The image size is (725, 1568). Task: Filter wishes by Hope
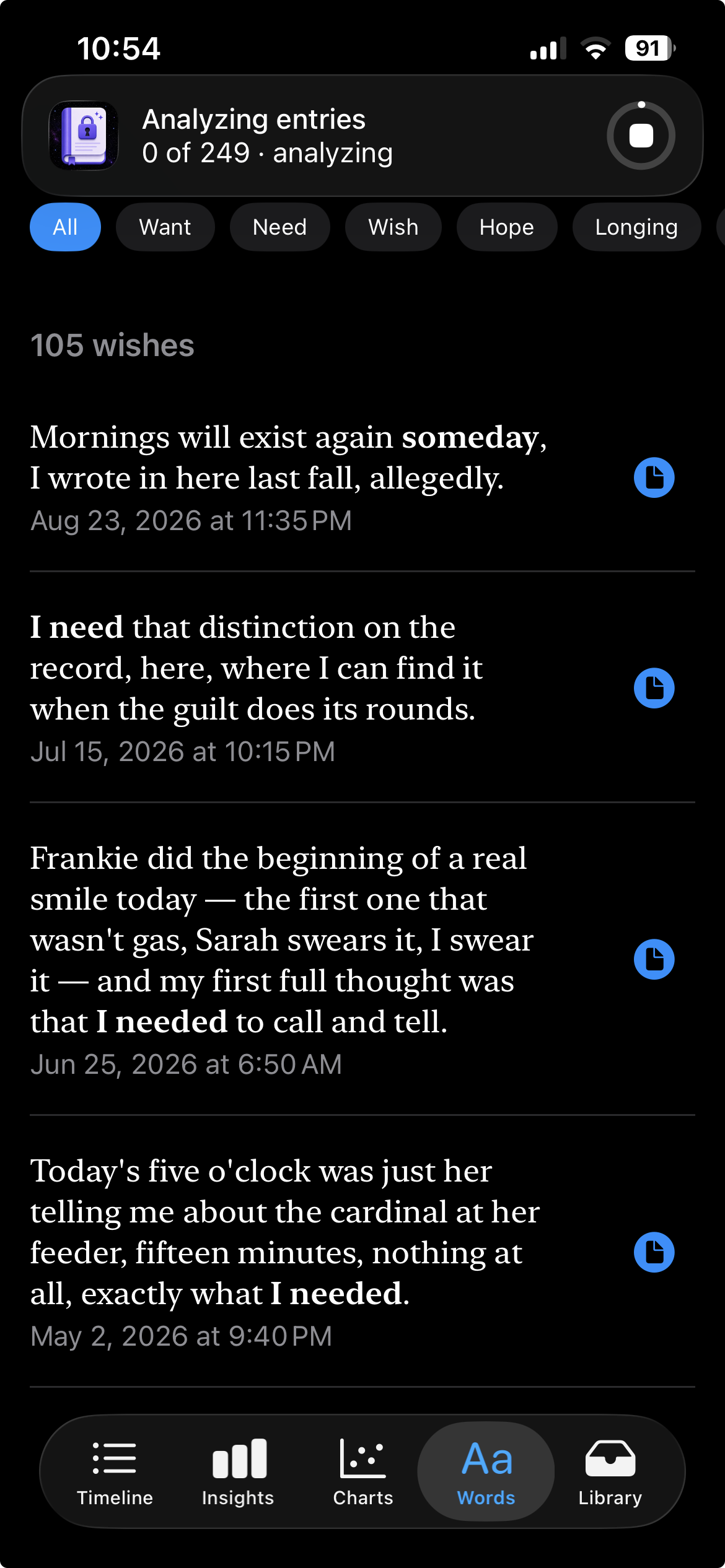[x=506, y=227]
